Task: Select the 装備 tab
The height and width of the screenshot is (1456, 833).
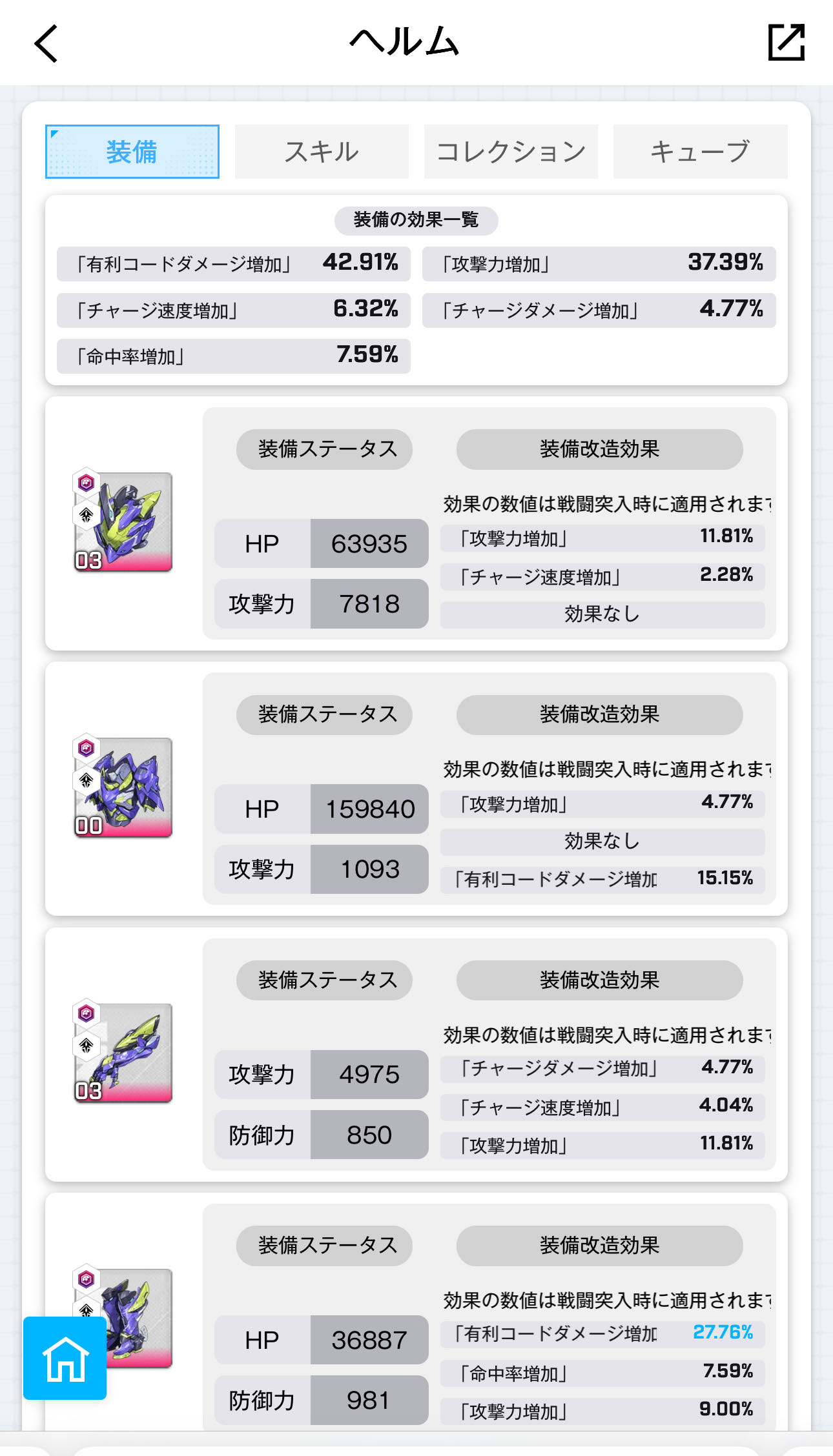Action: coord(132,152)
